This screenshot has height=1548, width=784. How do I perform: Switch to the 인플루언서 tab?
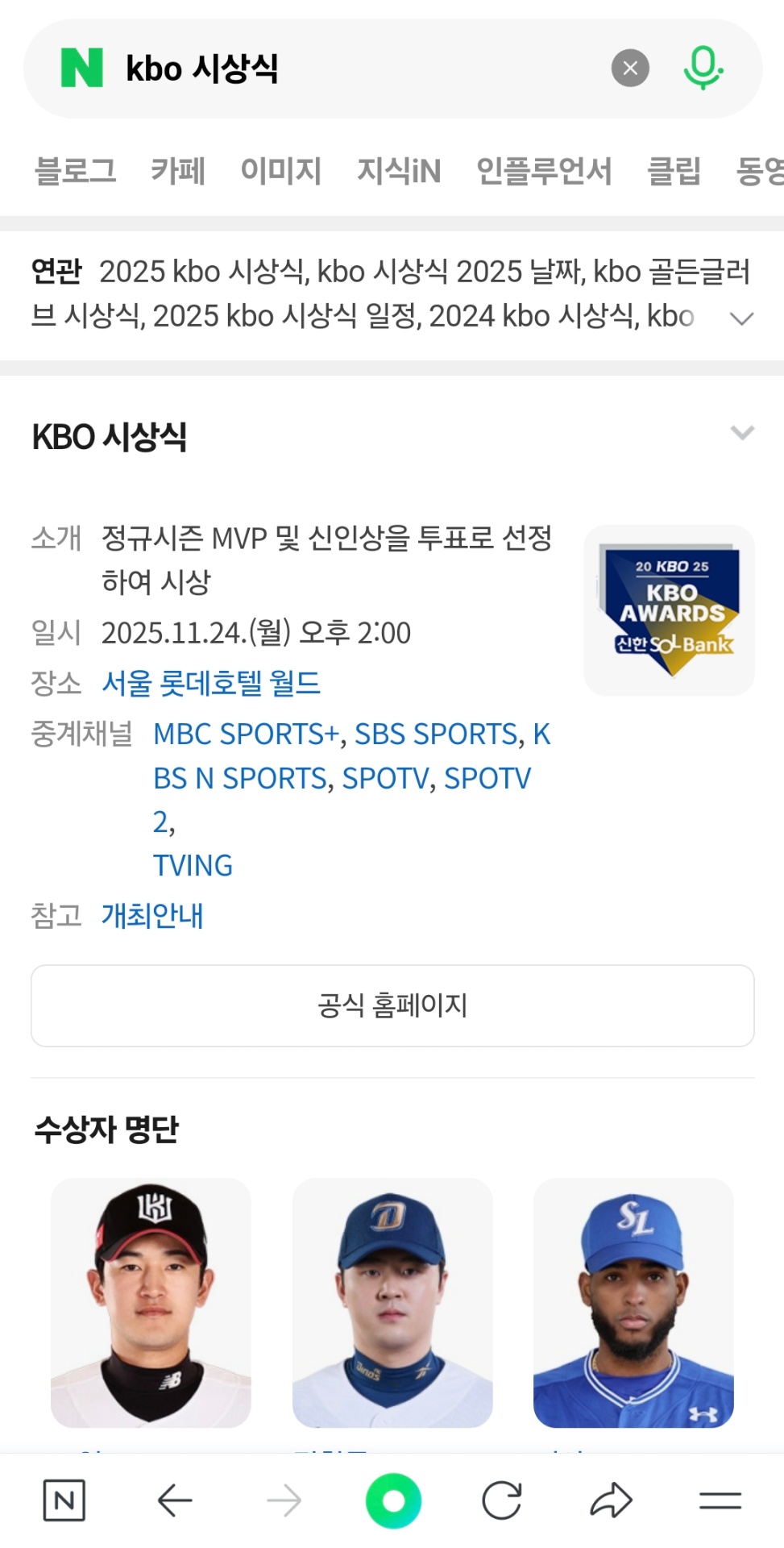(544, 171)
